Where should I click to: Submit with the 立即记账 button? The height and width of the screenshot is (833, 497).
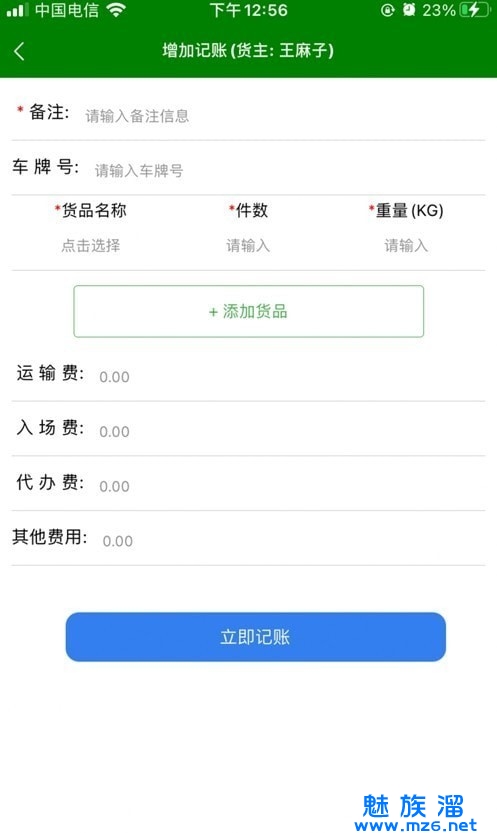[255, 637]
